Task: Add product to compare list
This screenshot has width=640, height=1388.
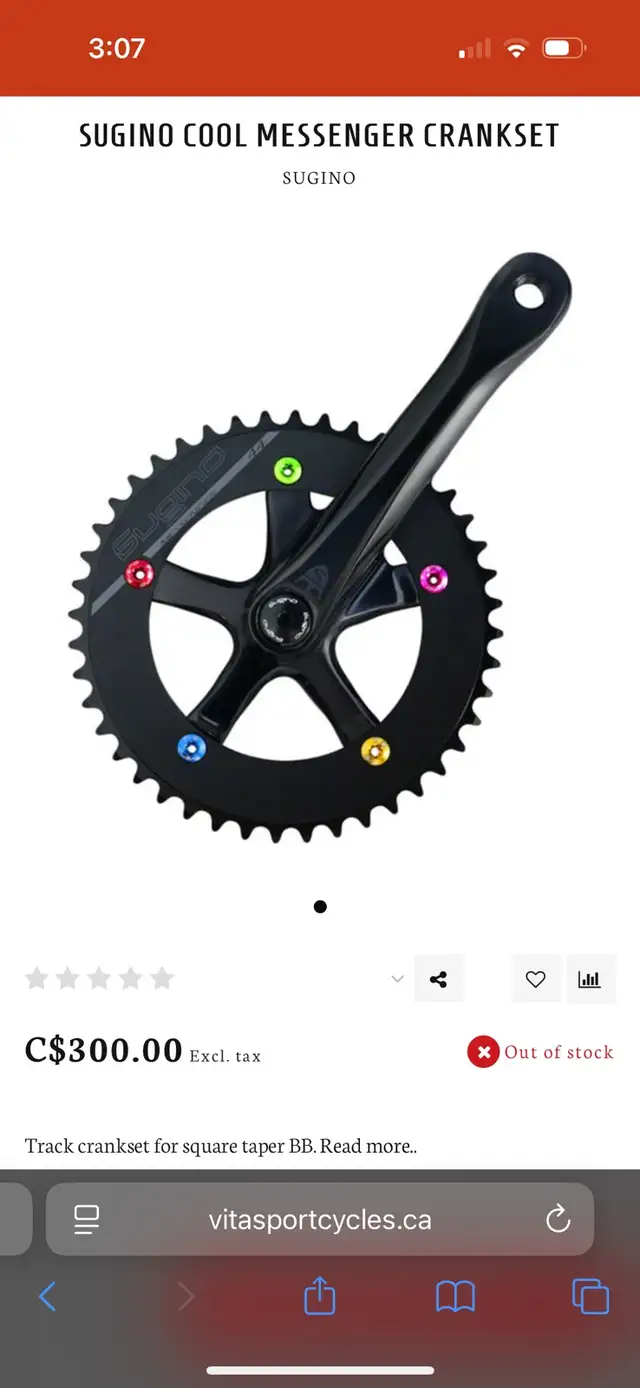Action: (x=590, y=979)
